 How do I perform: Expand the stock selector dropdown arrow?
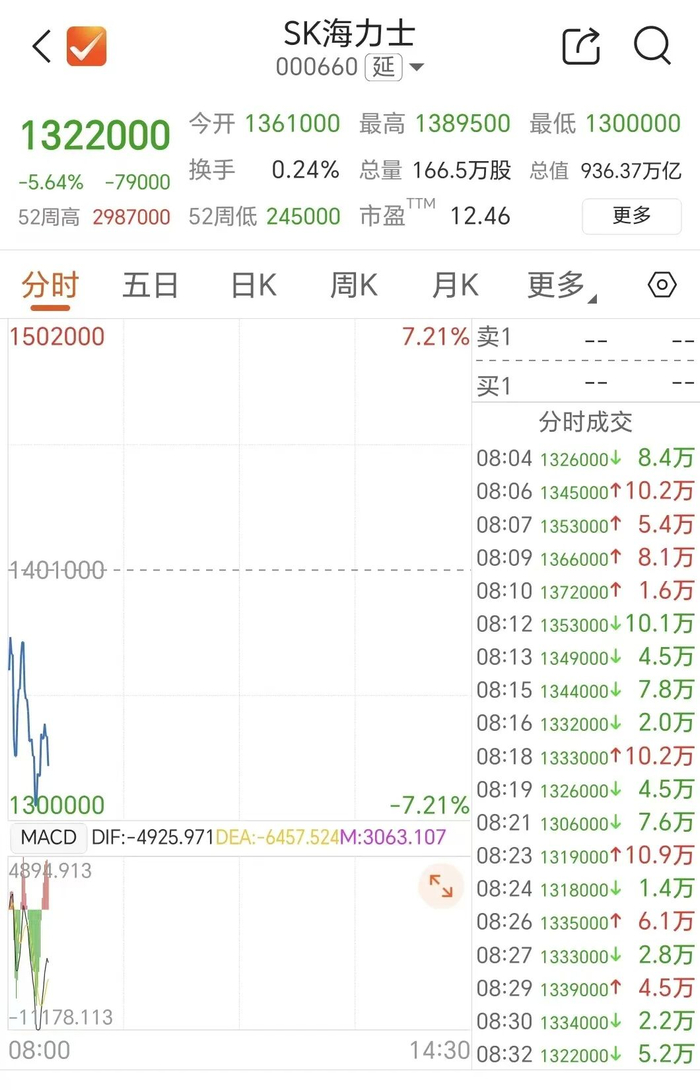click(416, 67)
